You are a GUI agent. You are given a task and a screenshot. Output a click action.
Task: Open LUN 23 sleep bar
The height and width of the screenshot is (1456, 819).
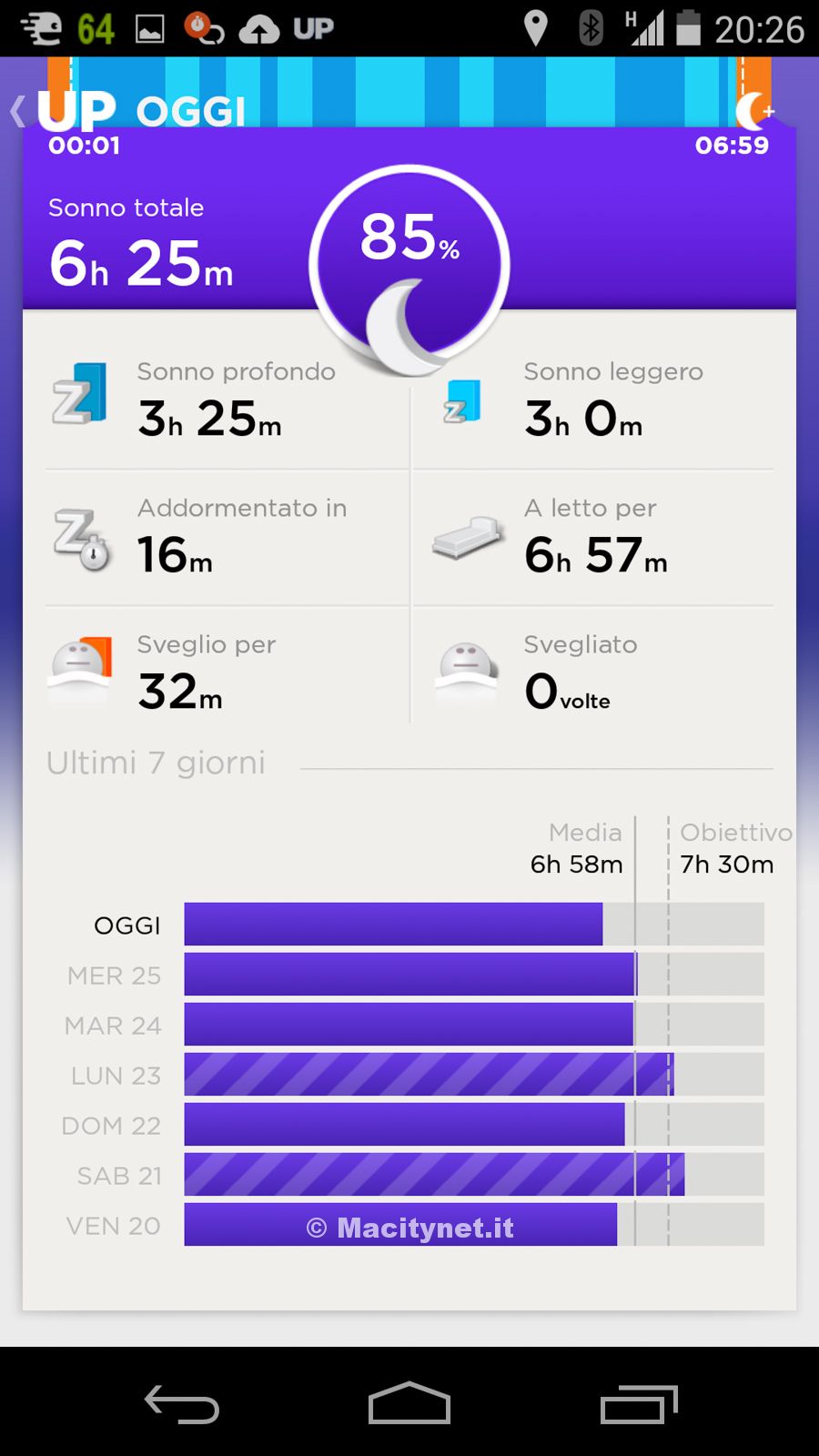point(428,1075)
